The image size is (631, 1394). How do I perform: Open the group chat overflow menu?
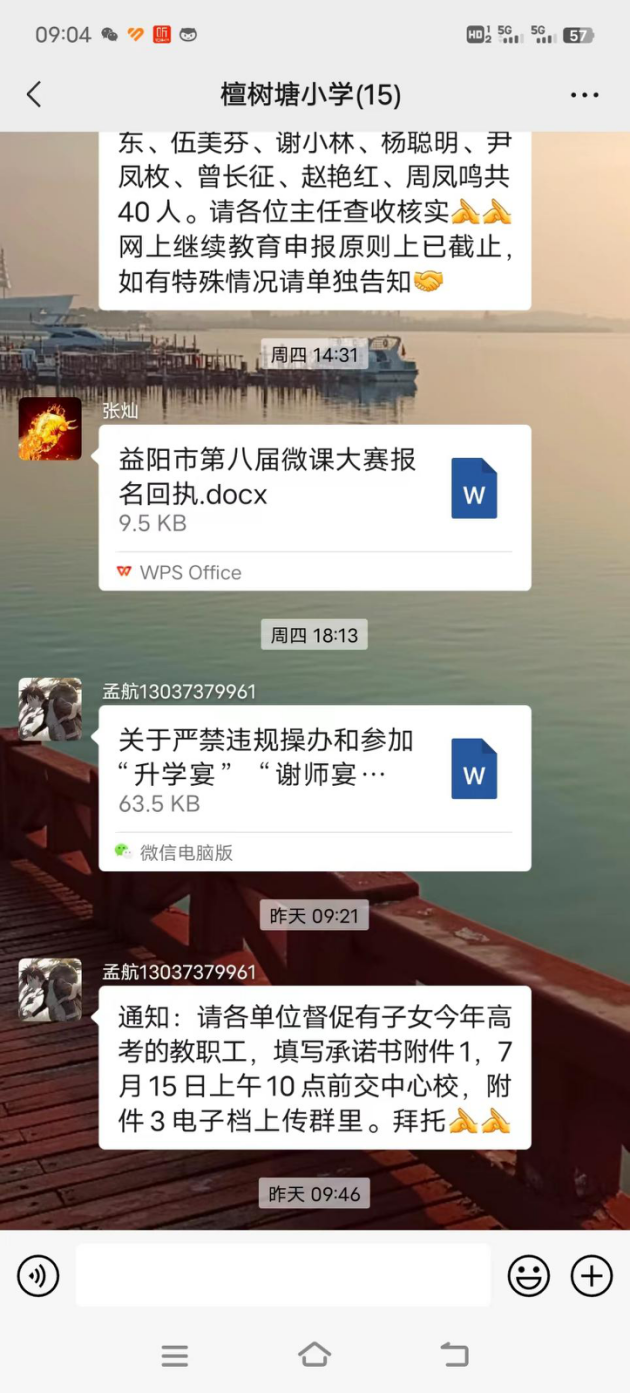click(x=584, y=95)
